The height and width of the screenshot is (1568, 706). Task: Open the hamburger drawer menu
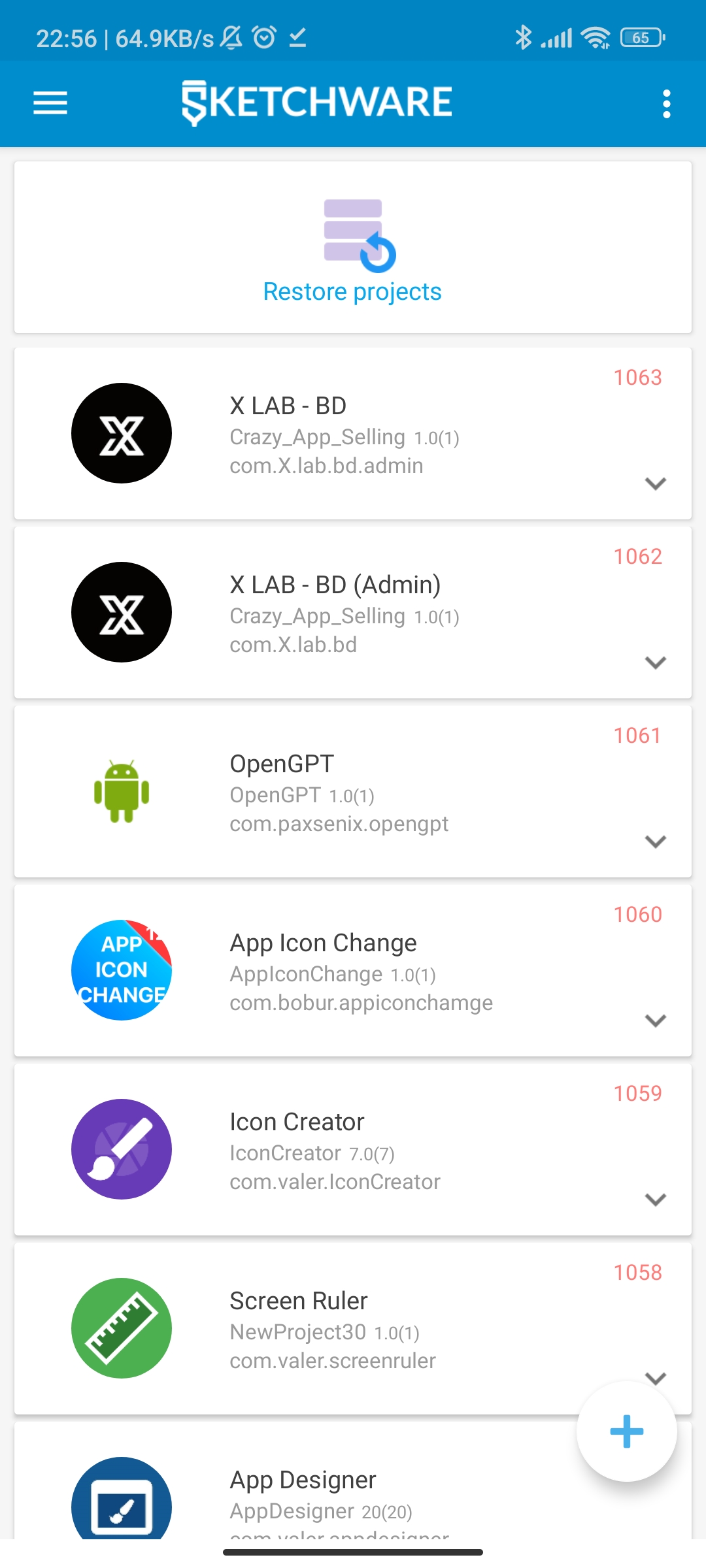pos(50,103)
